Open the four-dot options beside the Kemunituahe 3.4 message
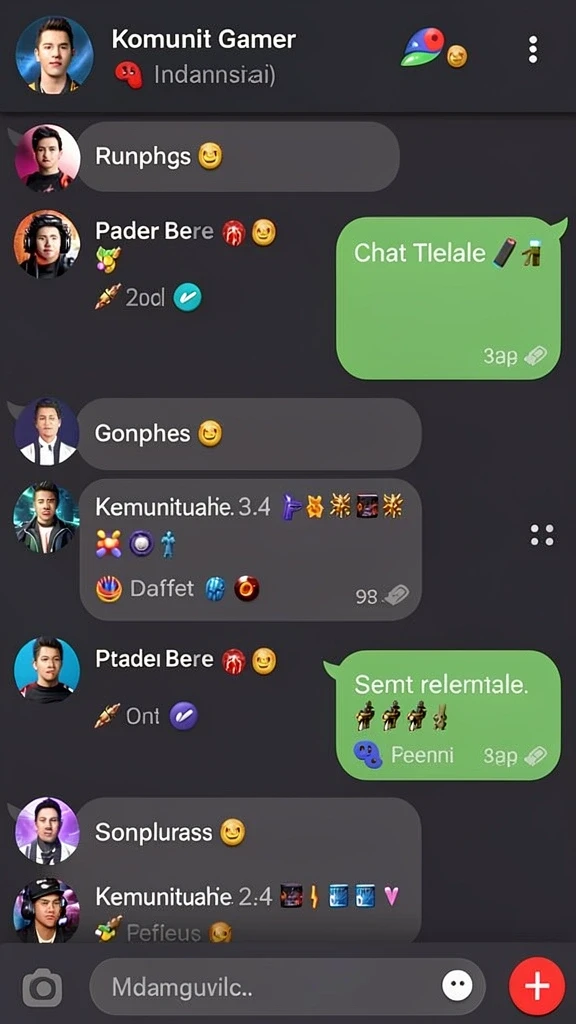 click(541, 535)
